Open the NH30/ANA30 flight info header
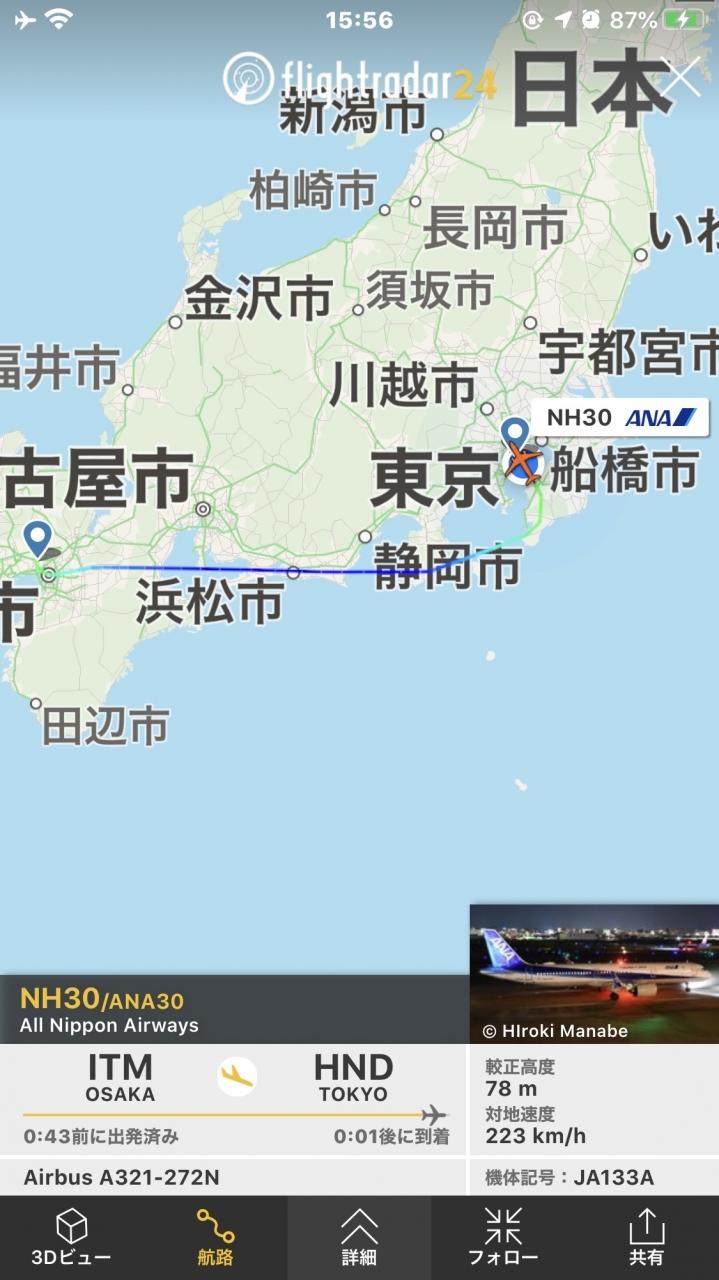 tap(234, 1010)
